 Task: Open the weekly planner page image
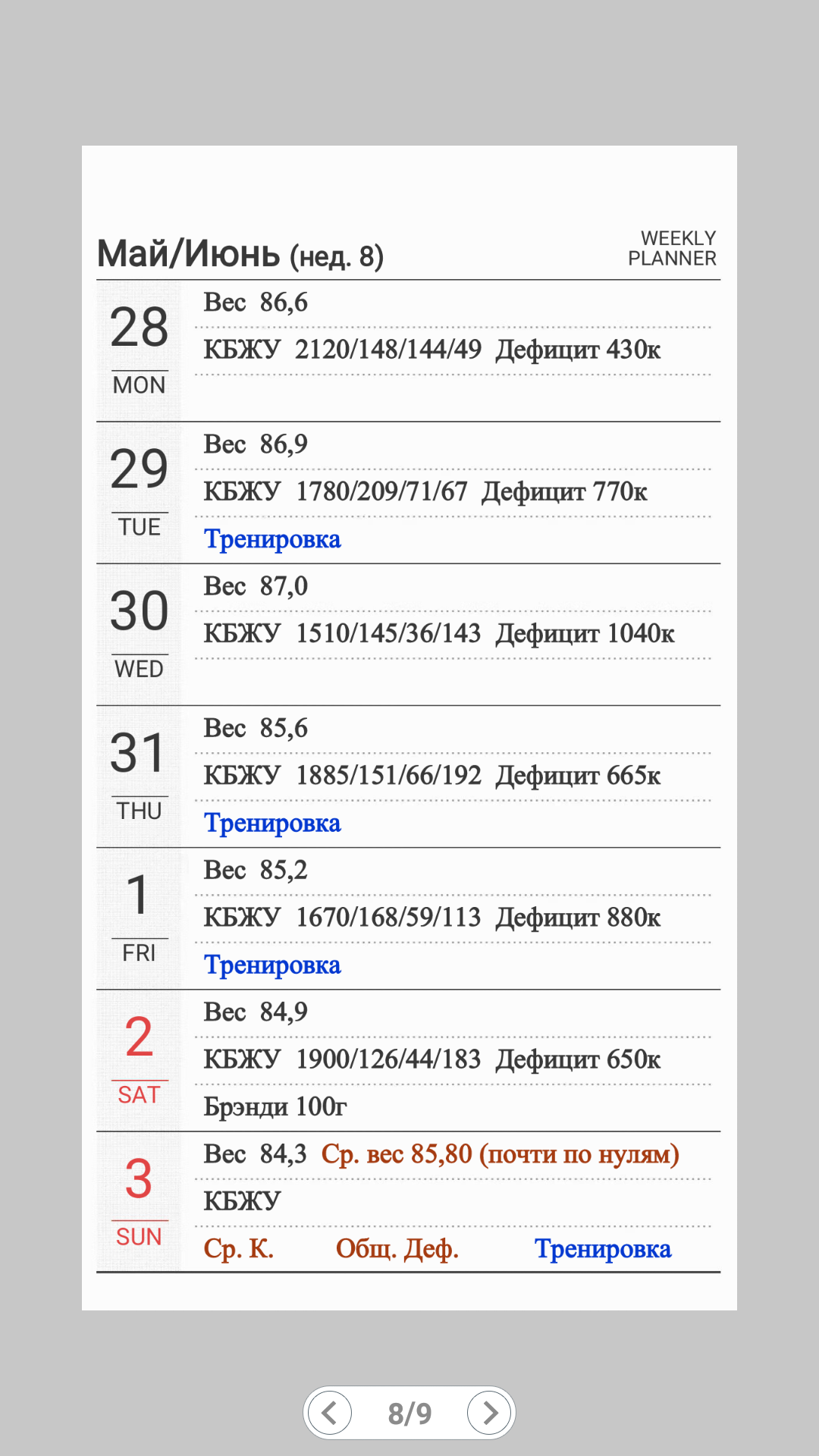pyautogui.click(x=409, y=728)
